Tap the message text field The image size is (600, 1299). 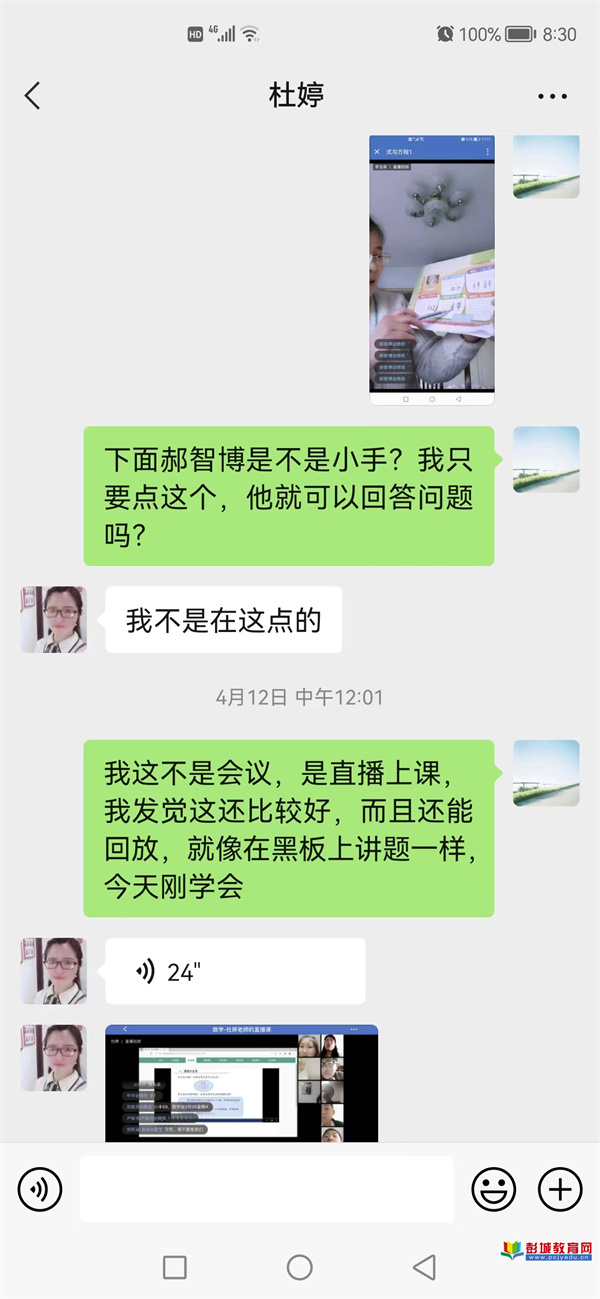pyautogui.click(x=266, y=1189)
